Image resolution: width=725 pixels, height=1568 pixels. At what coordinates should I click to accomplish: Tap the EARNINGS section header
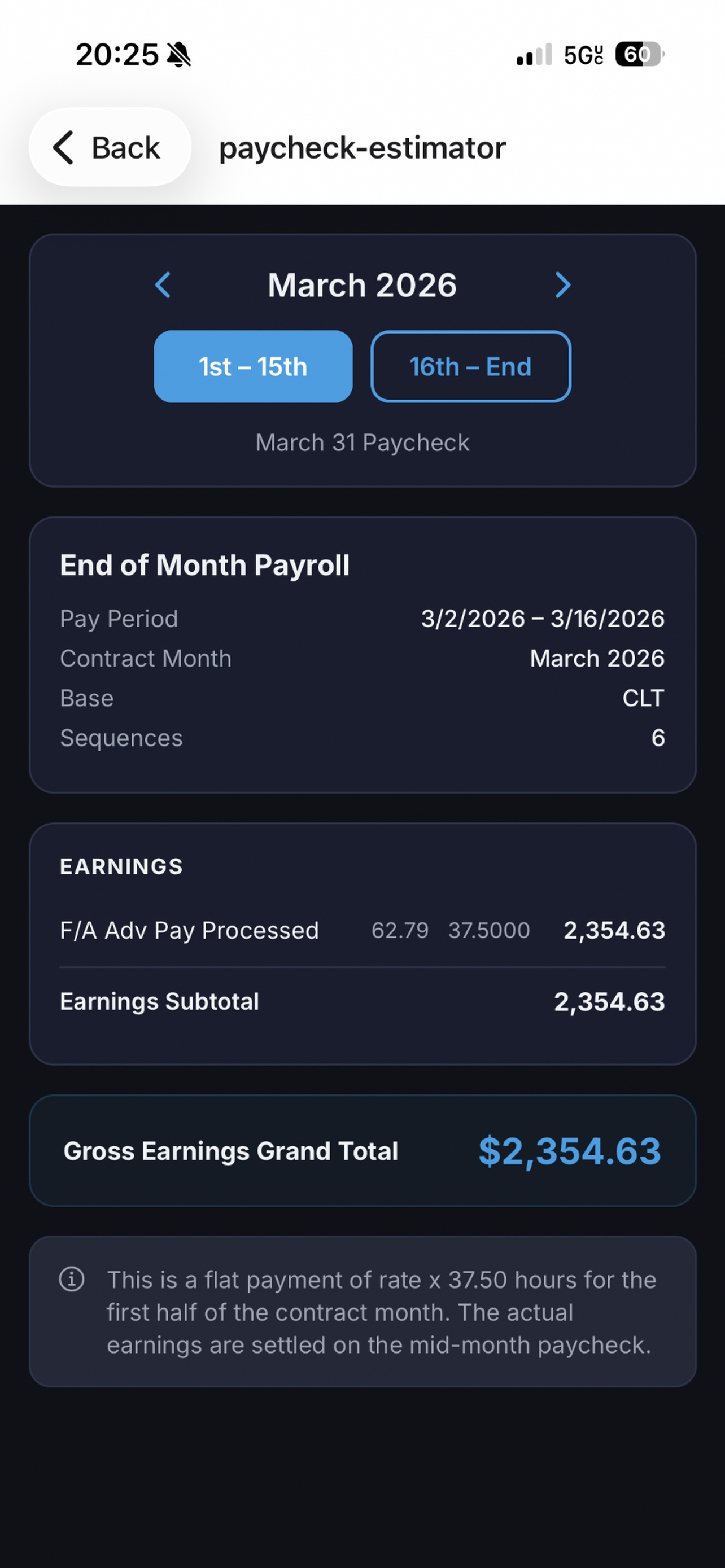(x=120, y=866)
